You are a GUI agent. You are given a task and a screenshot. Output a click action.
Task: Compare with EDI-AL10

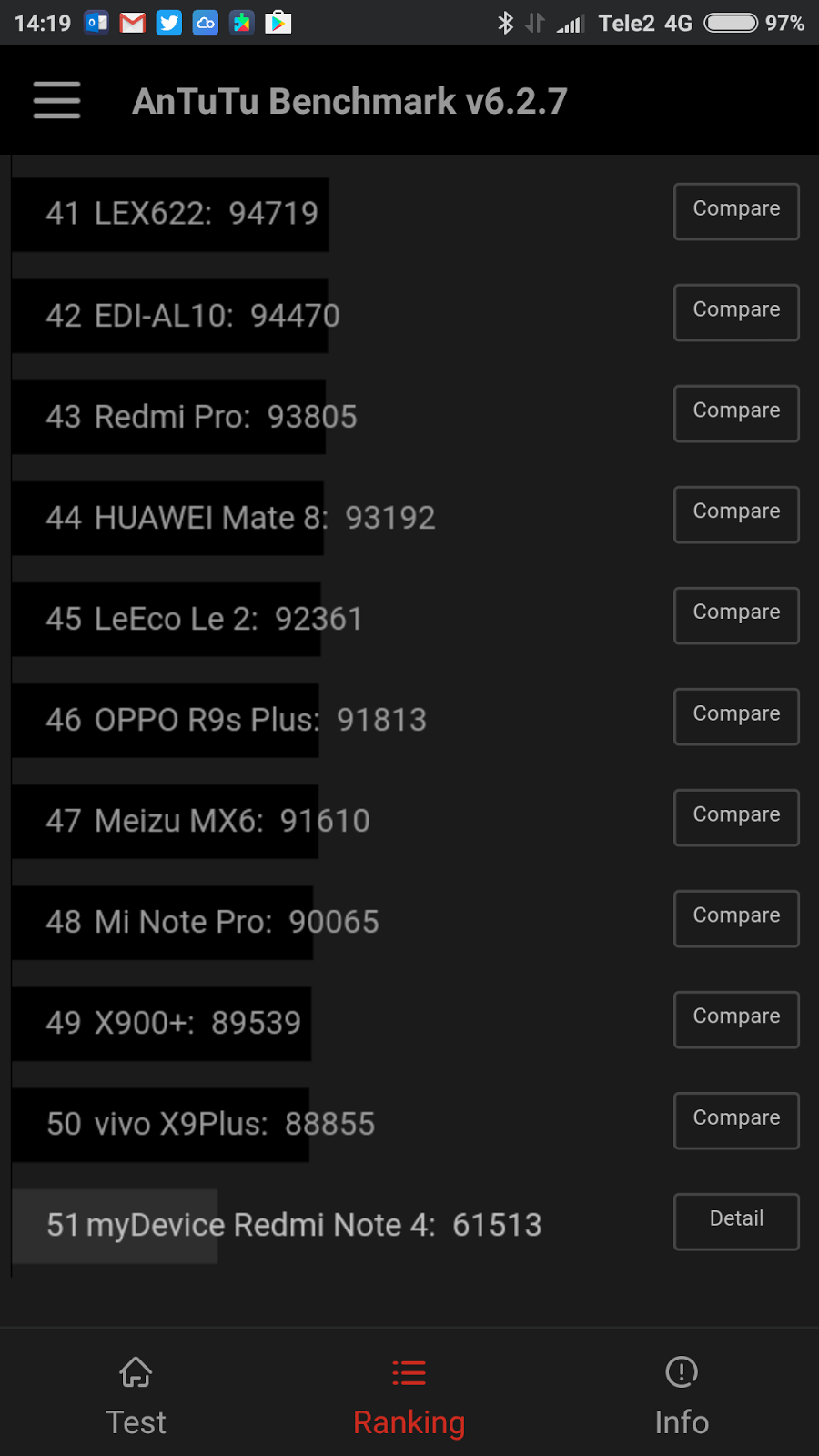click(736, 312)
